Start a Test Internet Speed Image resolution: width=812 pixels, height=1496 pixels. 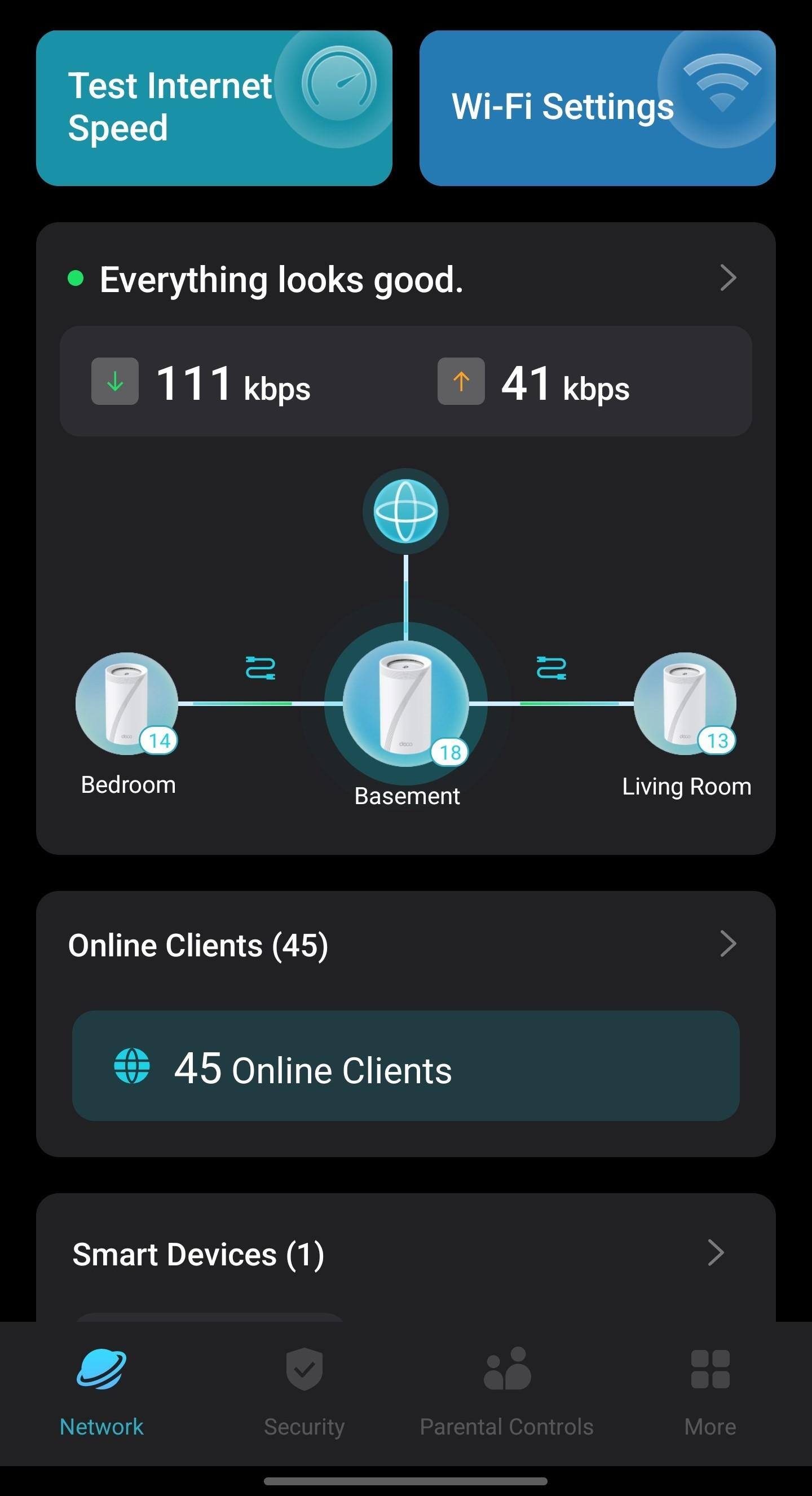click(214, 108)
